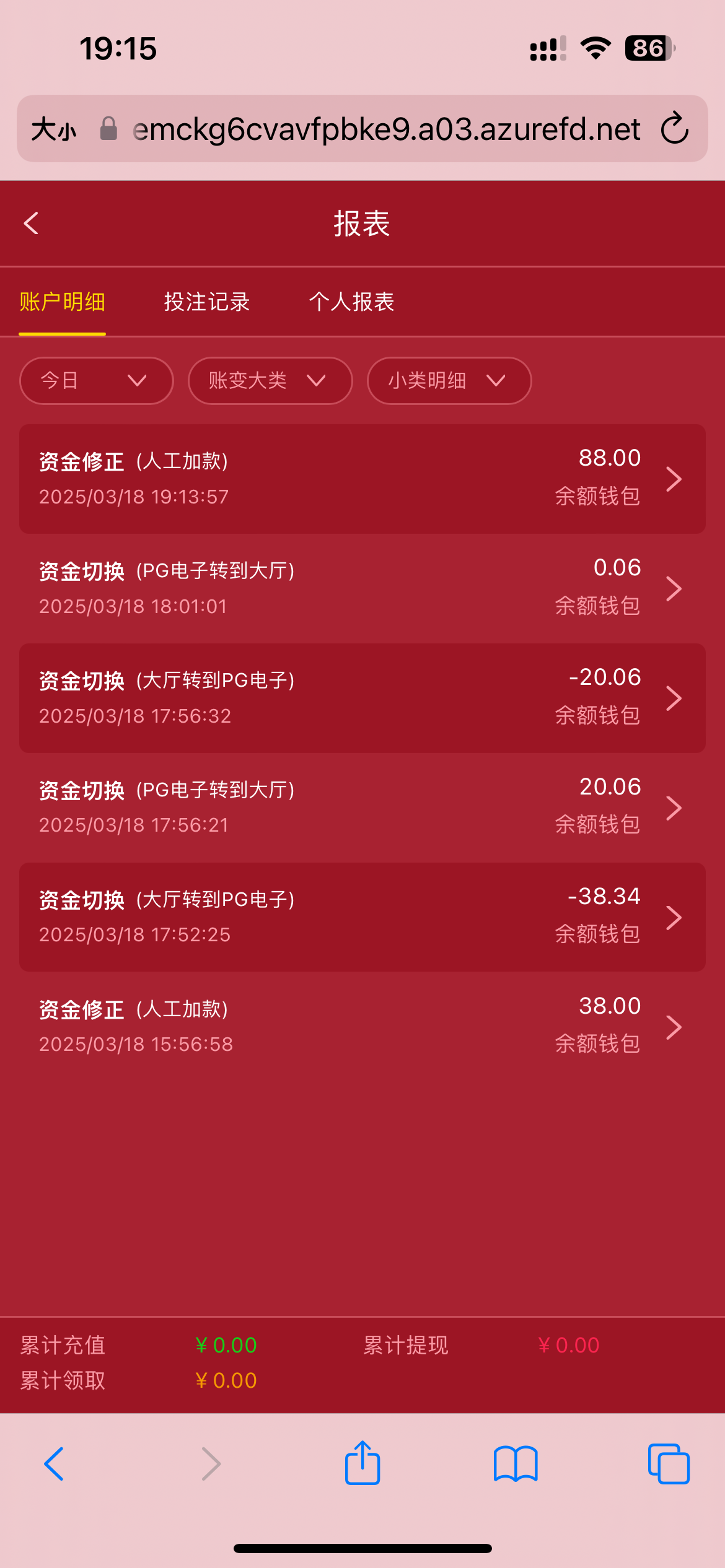The height and width of the screenshot is (1568, 725).
Task: Open the browser's 大小 page settings
Action: point(54,129)
